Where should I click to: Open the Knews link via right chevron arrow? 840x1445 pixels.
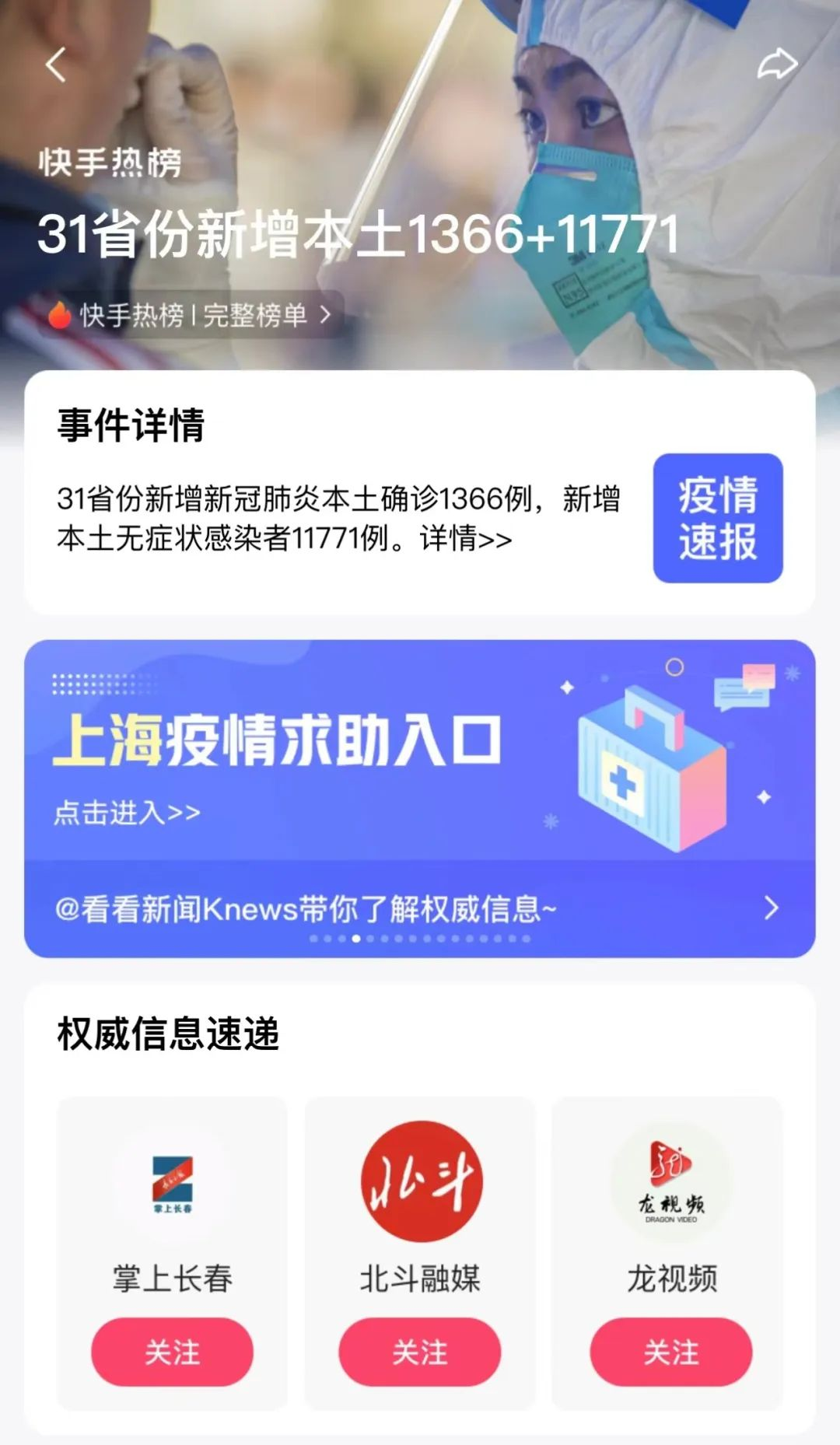click(x=770, y=906)
